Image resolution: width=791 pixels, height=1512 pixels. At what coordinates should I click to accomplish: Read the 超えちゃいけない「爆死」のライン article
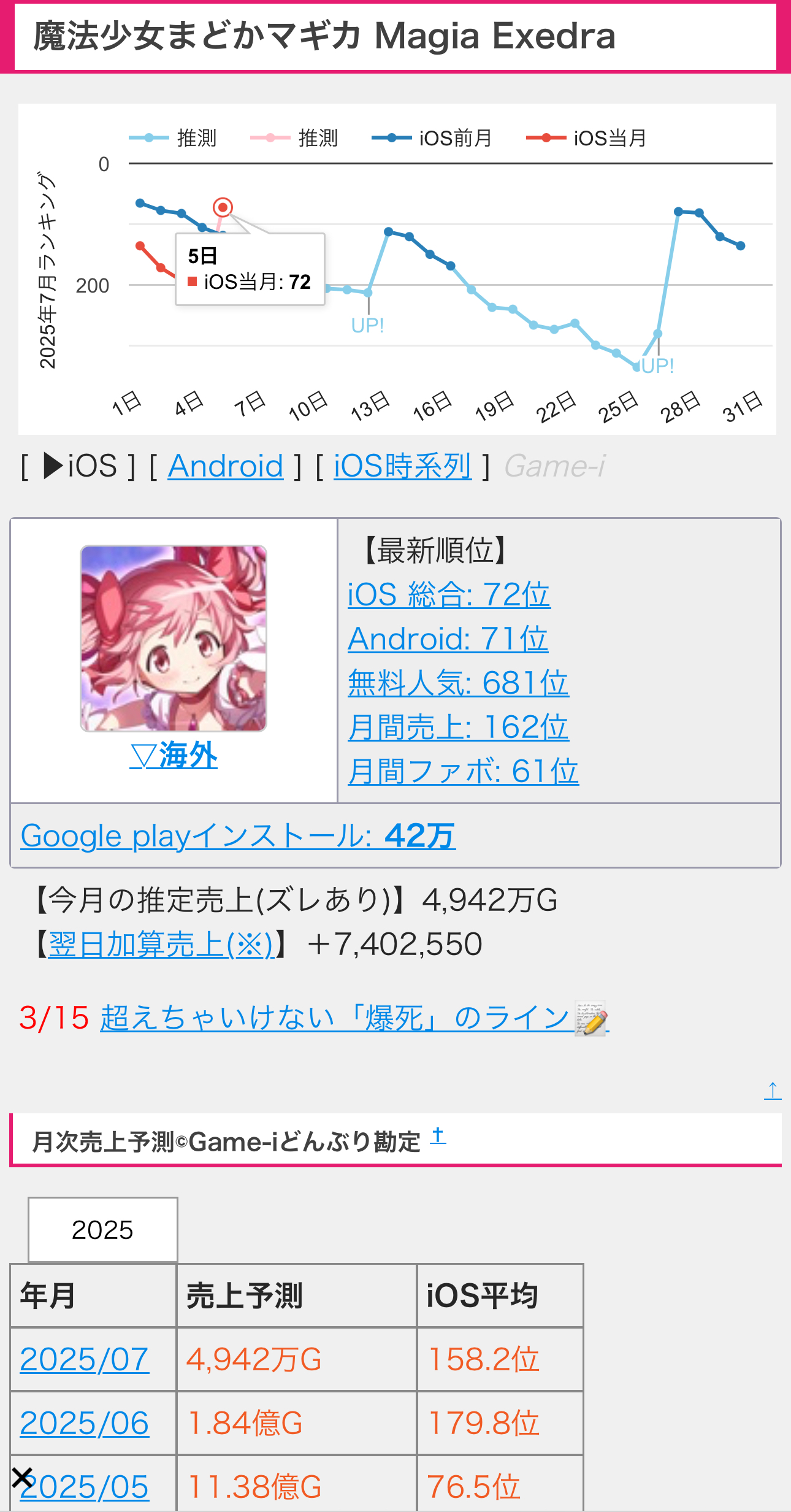(354, 1018)
